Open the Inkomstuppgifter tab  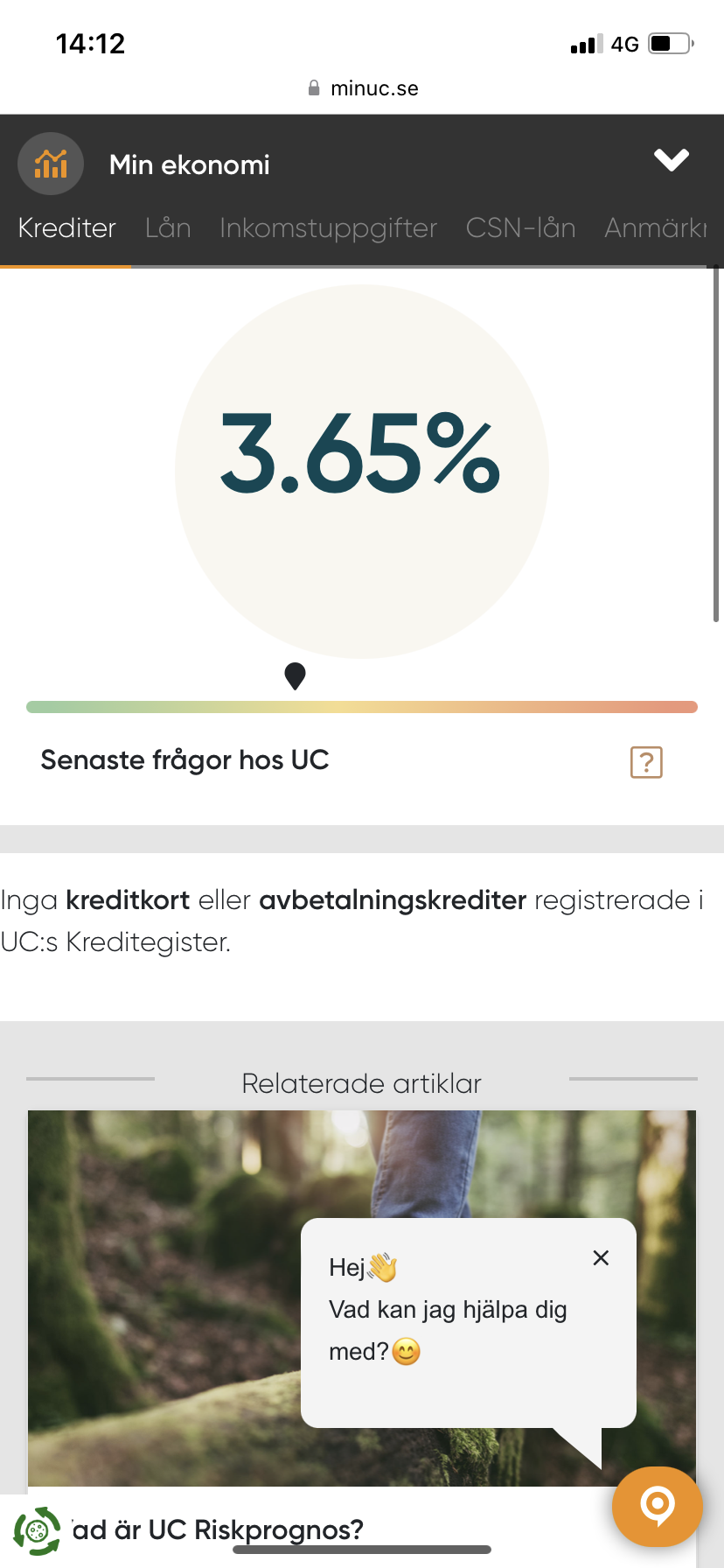coord(328,228)
